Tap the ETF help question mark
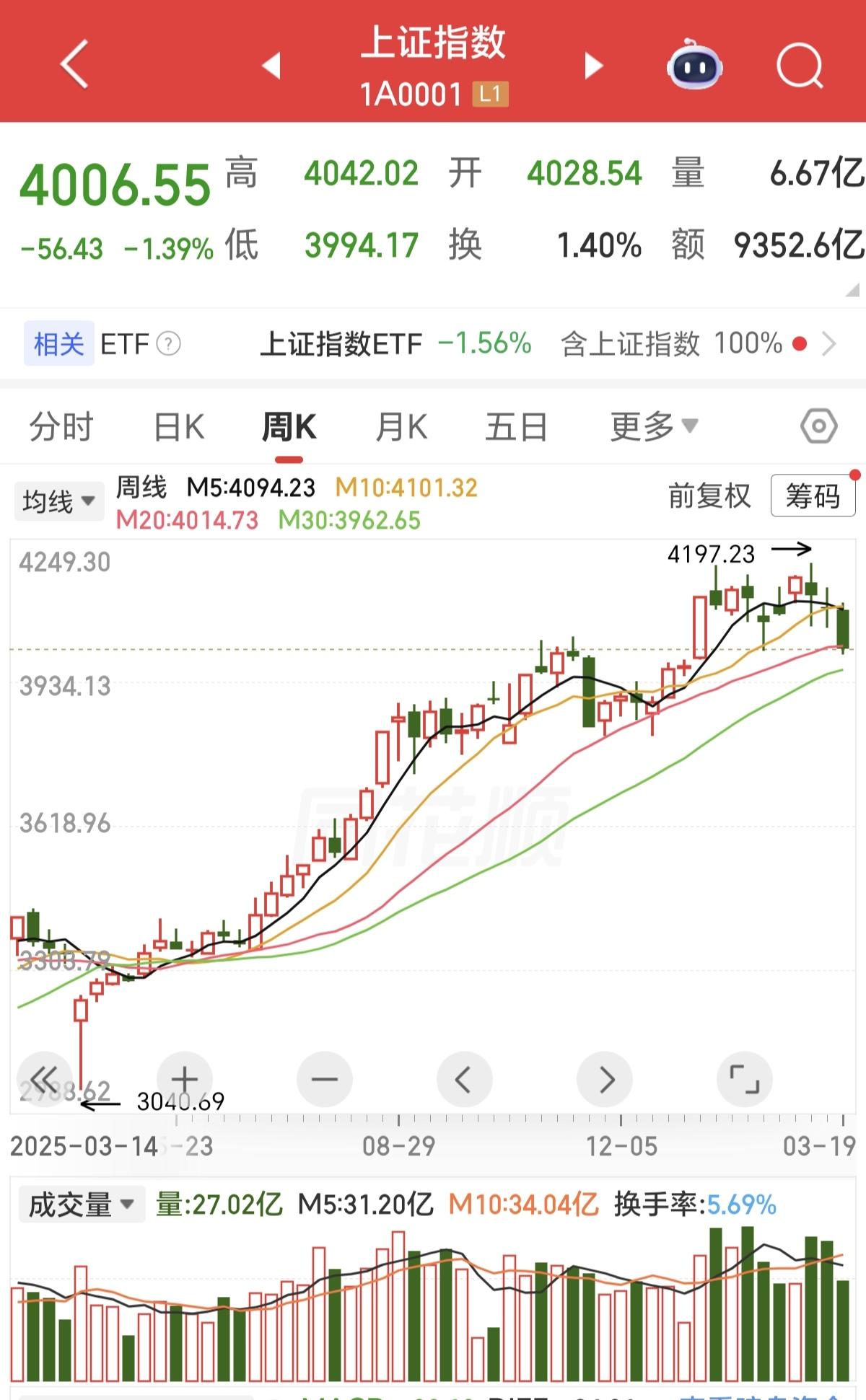The image size is (866, 1400). (170, 343)
